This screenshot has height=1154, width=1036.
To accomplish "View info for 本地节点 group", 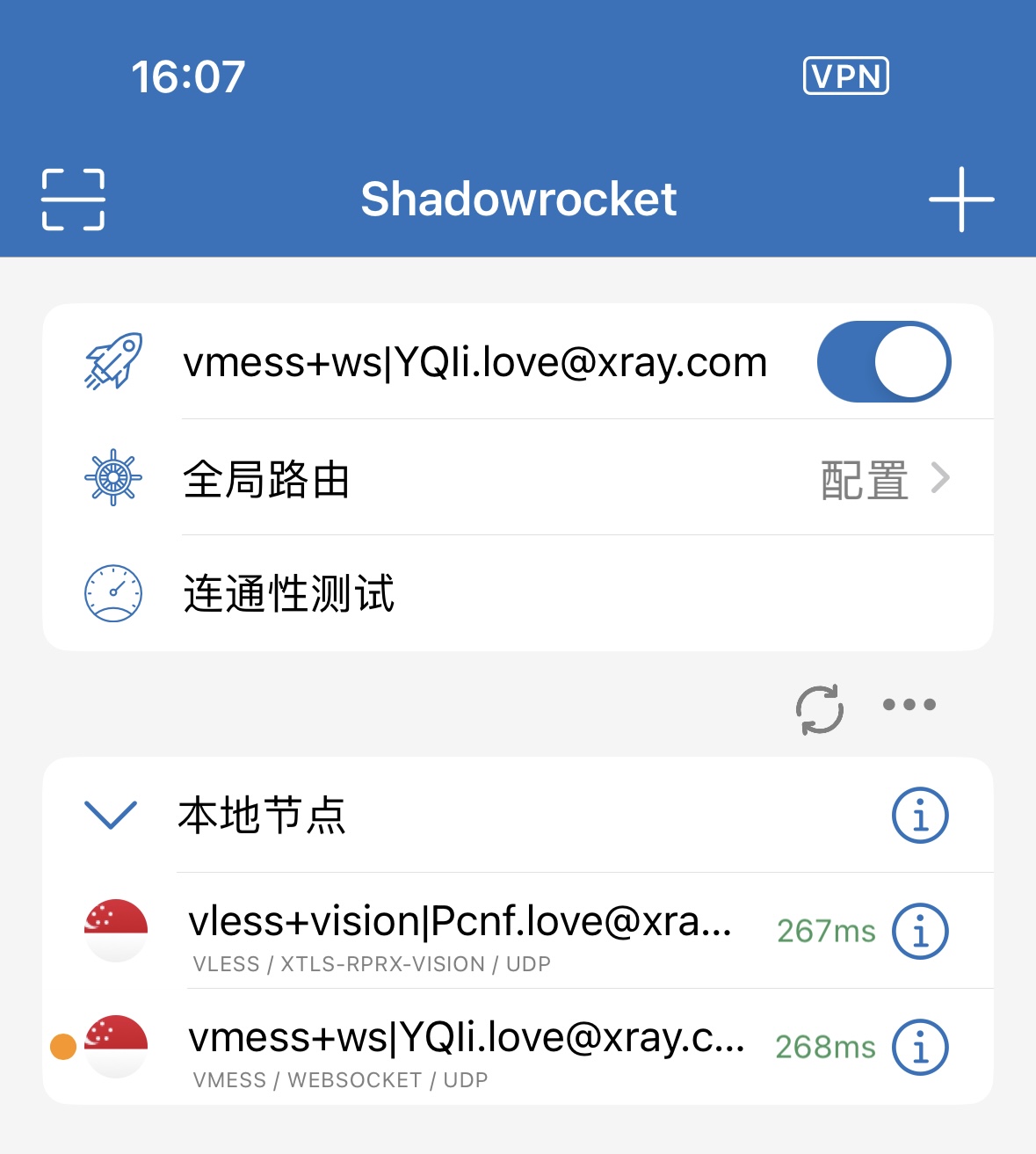I will 920,816.
